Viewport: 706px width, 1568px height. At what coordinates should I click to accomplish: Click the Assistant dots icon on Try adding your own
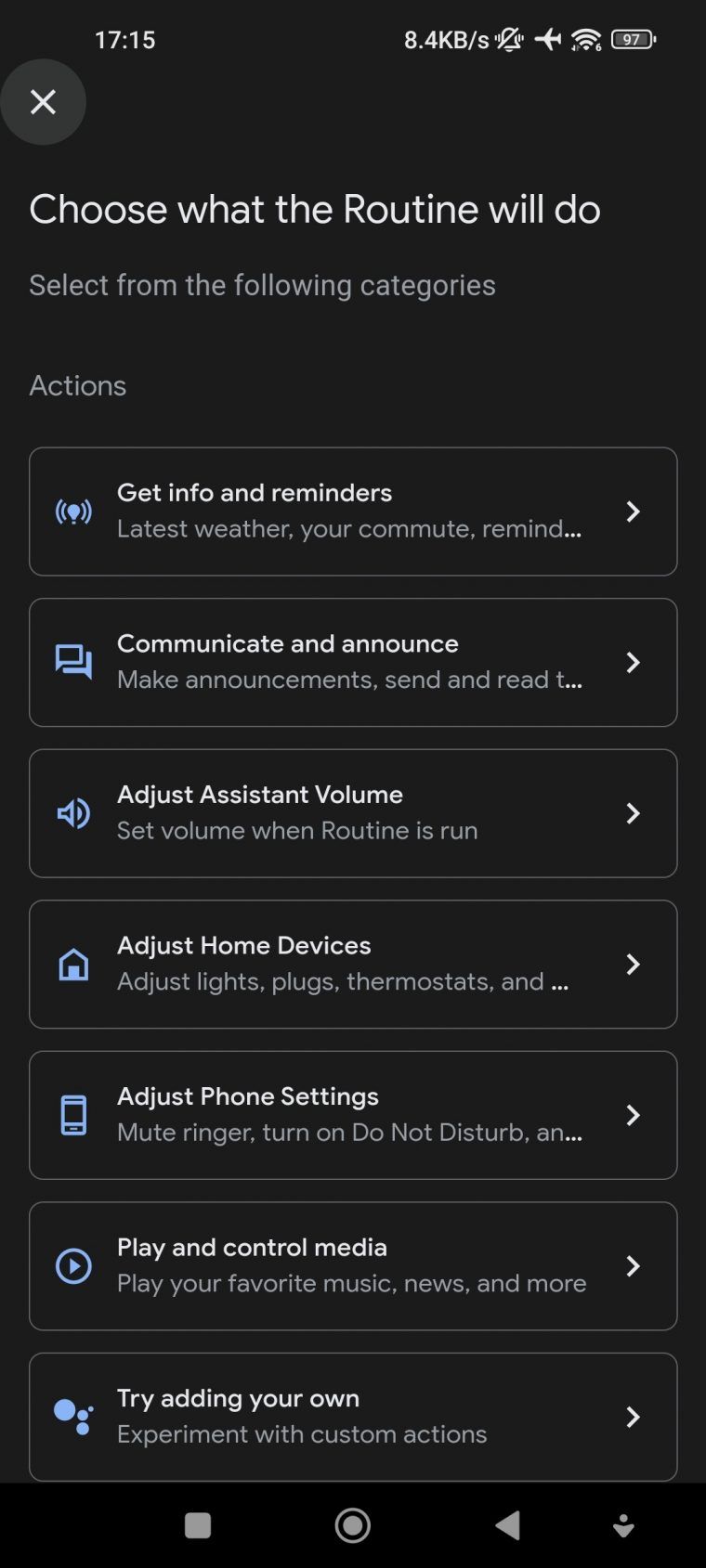point(73,1417)
